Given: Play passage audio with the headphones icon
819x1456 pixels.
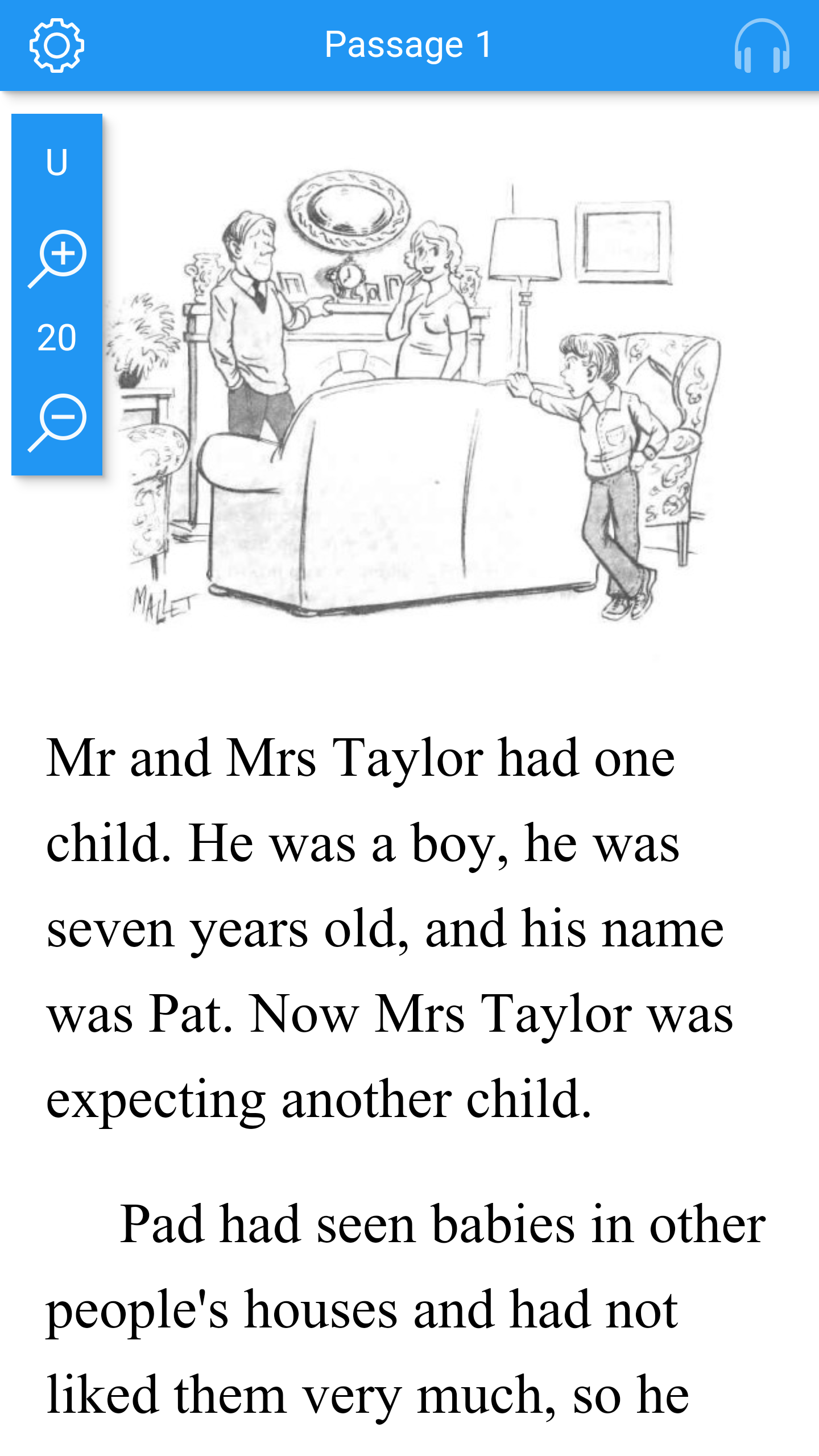Looking at the screenshot, I should coord(762,45).
